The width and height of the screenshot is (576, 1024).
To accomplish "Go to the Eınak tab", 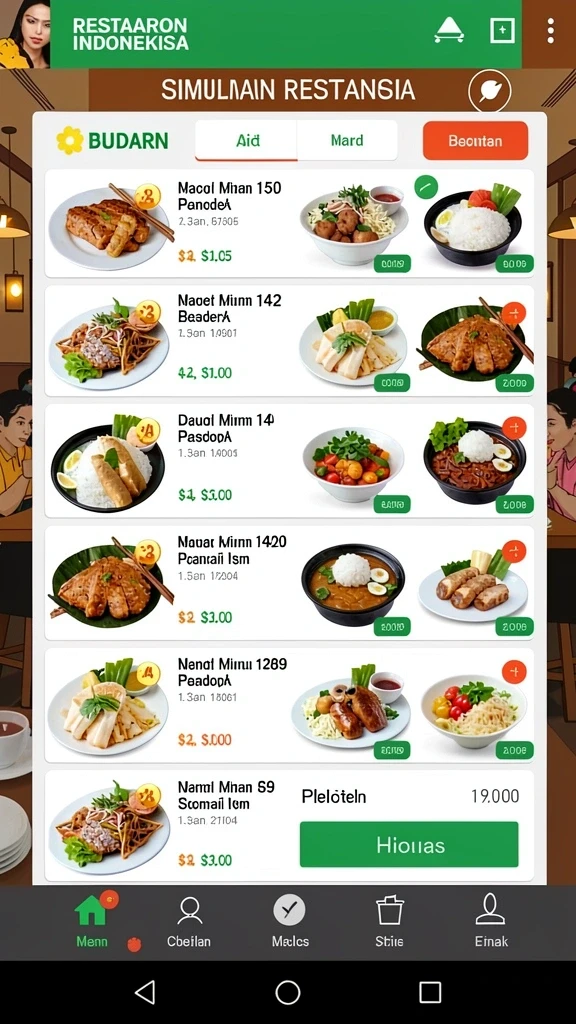I will tap(490, 922).
